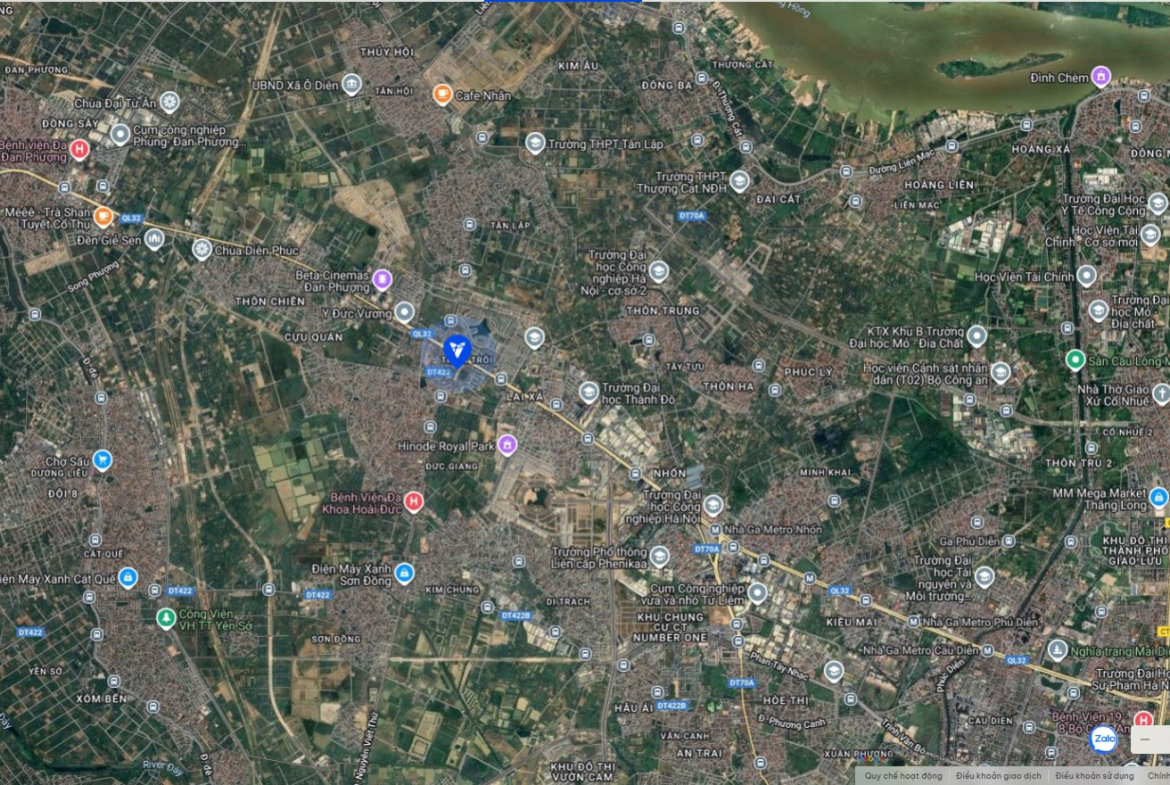Open Quy chế hoạt động link
The width and height of the screenshot is (1170, 785).
903,775
